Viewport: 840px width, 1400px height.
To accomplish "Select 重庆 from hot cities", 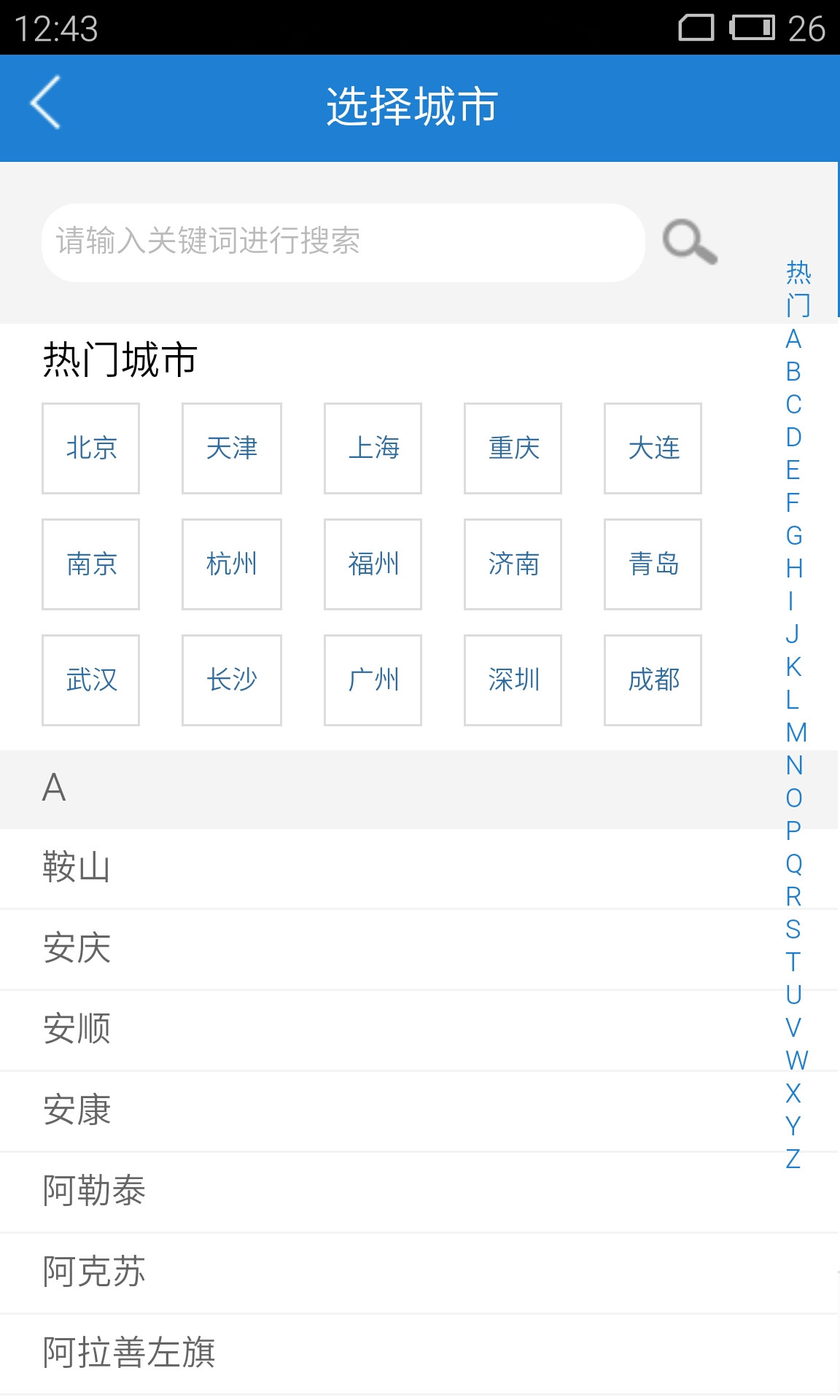I will pos(513,449).
